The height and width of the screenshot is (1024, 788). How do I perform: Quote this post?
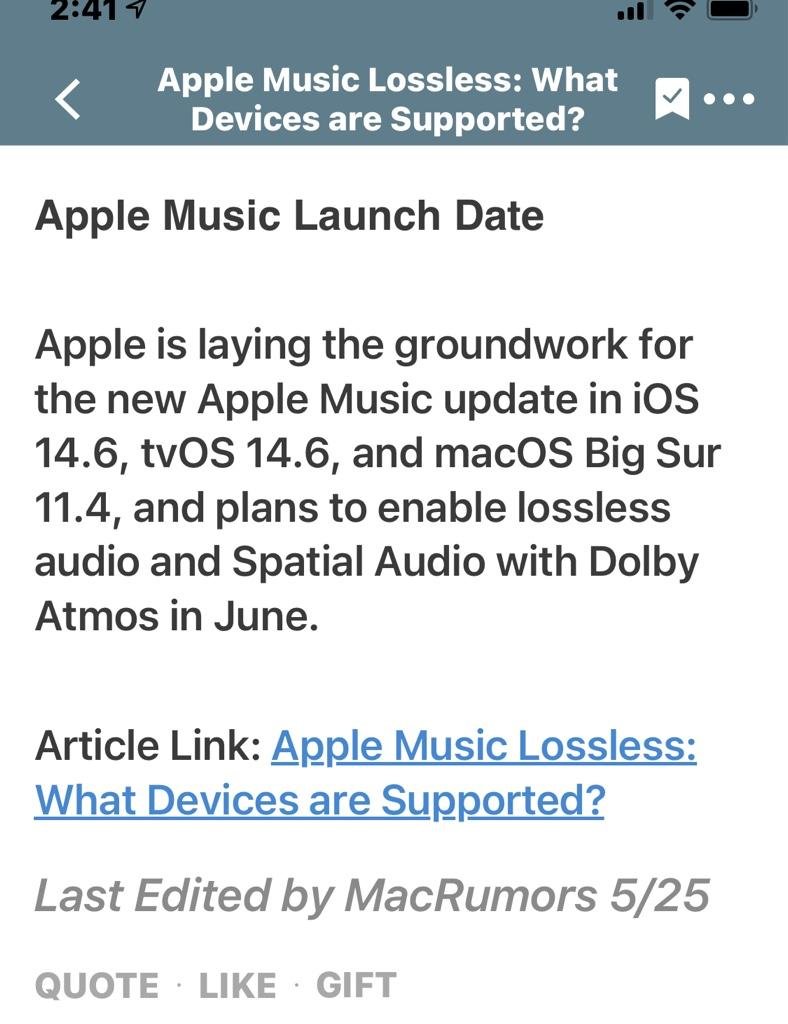click(96, 986)
